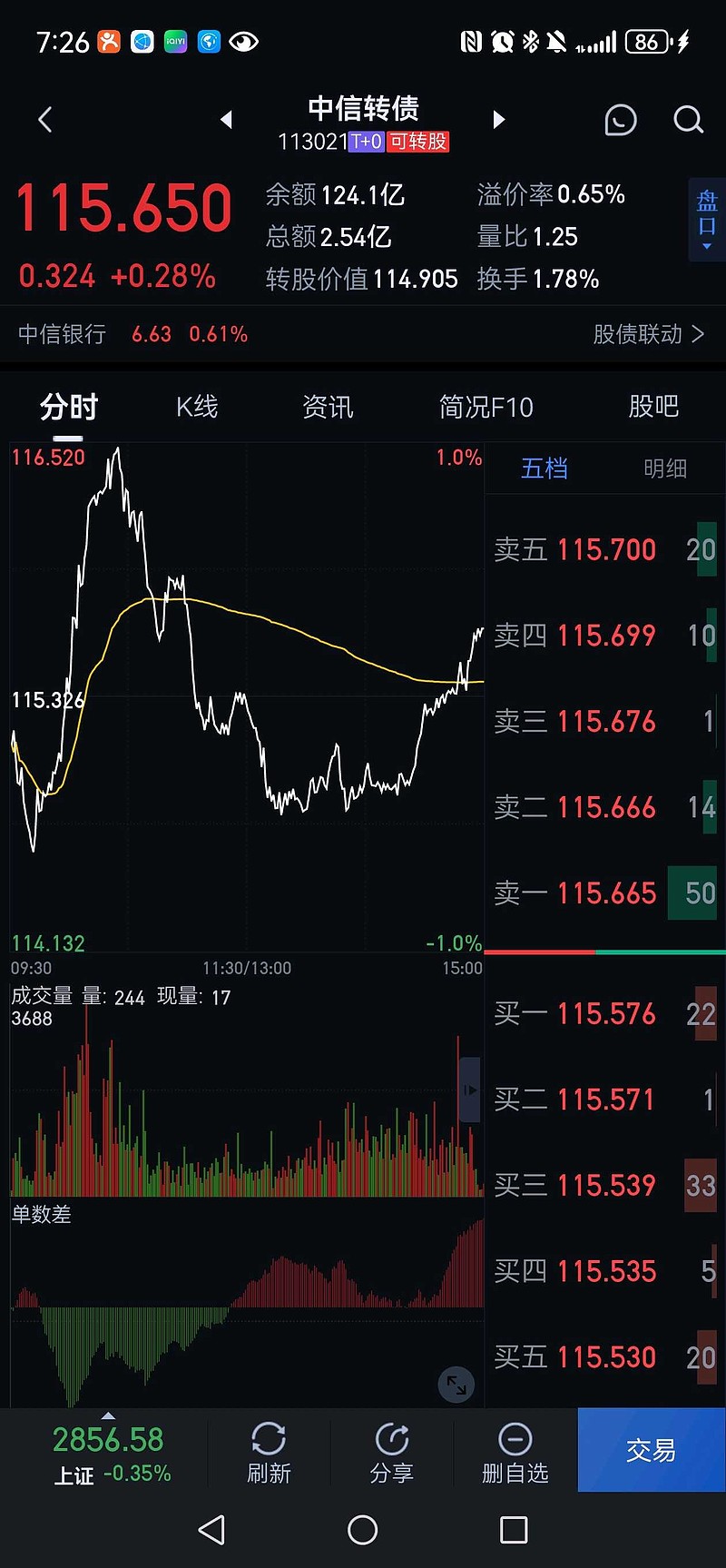
Task: Open the chat bubble icon in header
Action: tap(621, 120)
